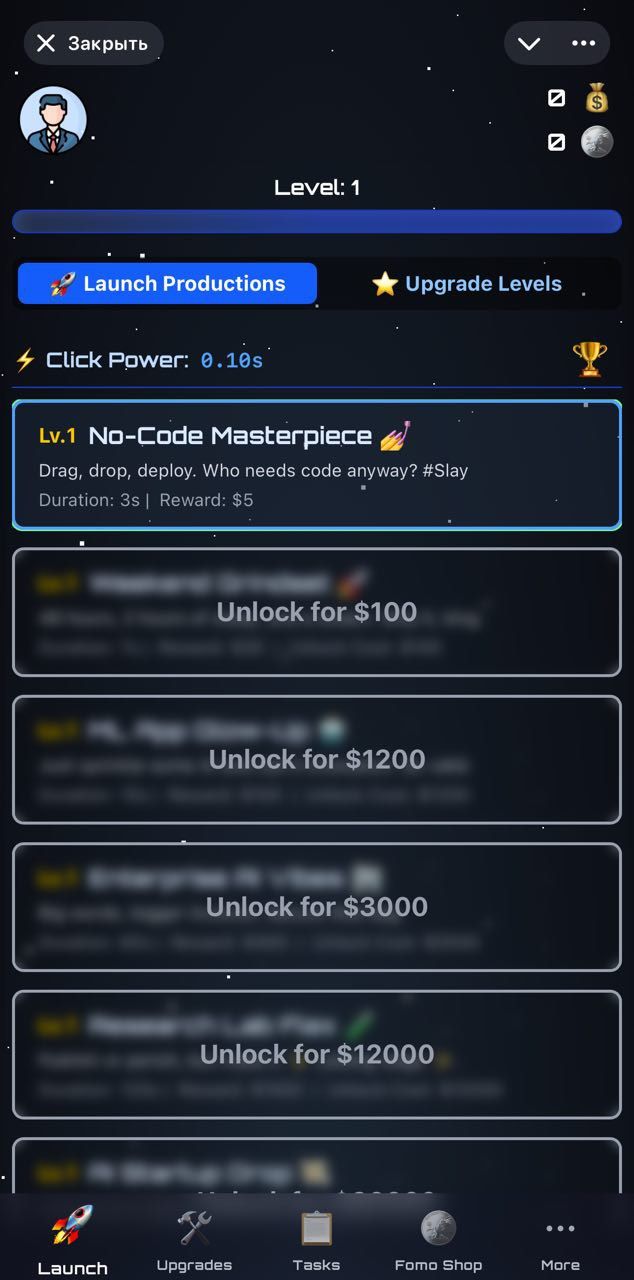Viewport: 634px width, 1280px height.
Task: Switch to the Launch bottom tab
Action: pos(72,1240)
